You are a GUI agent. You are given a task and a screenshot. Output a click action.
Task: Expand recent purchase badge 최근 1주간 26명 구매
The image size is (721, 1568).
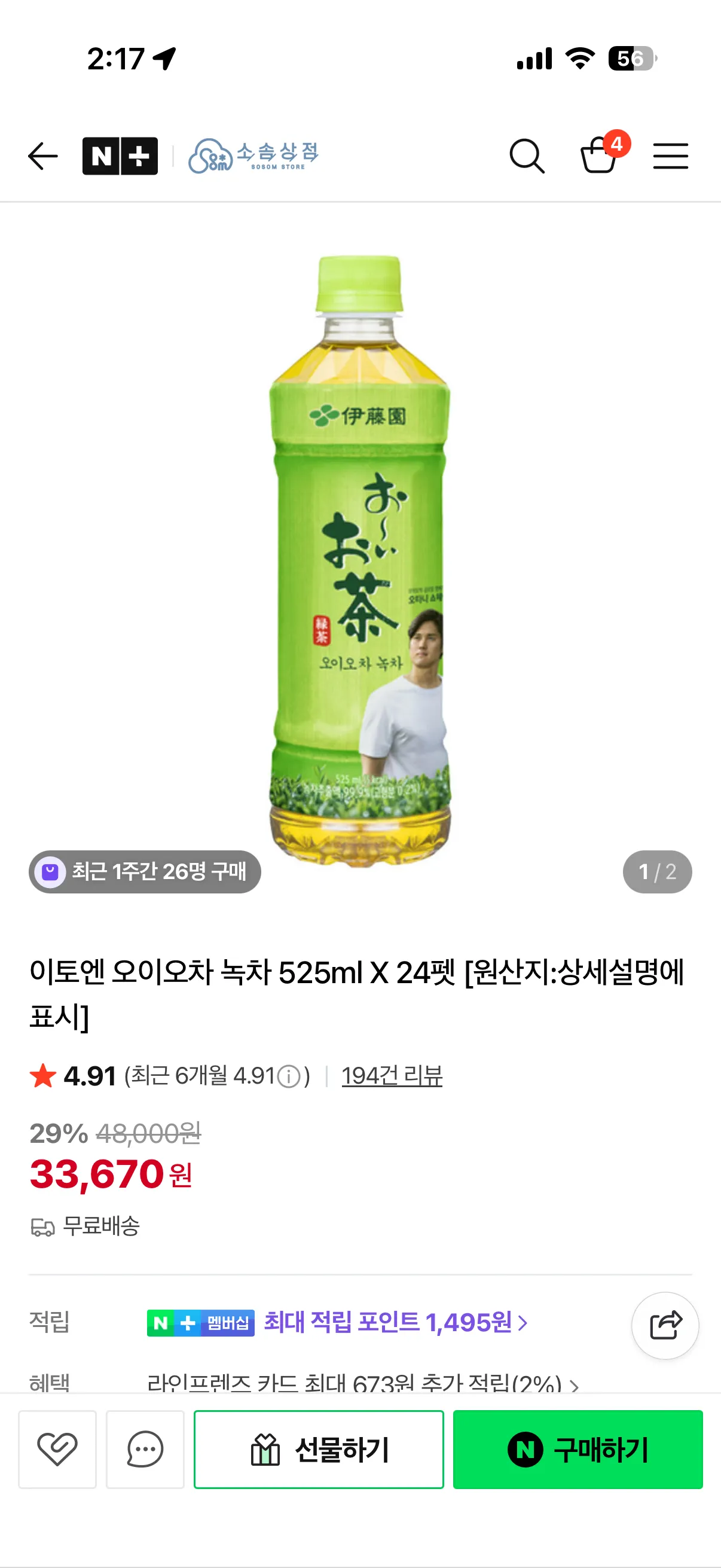pyautogui.click(x=144, y=872)
